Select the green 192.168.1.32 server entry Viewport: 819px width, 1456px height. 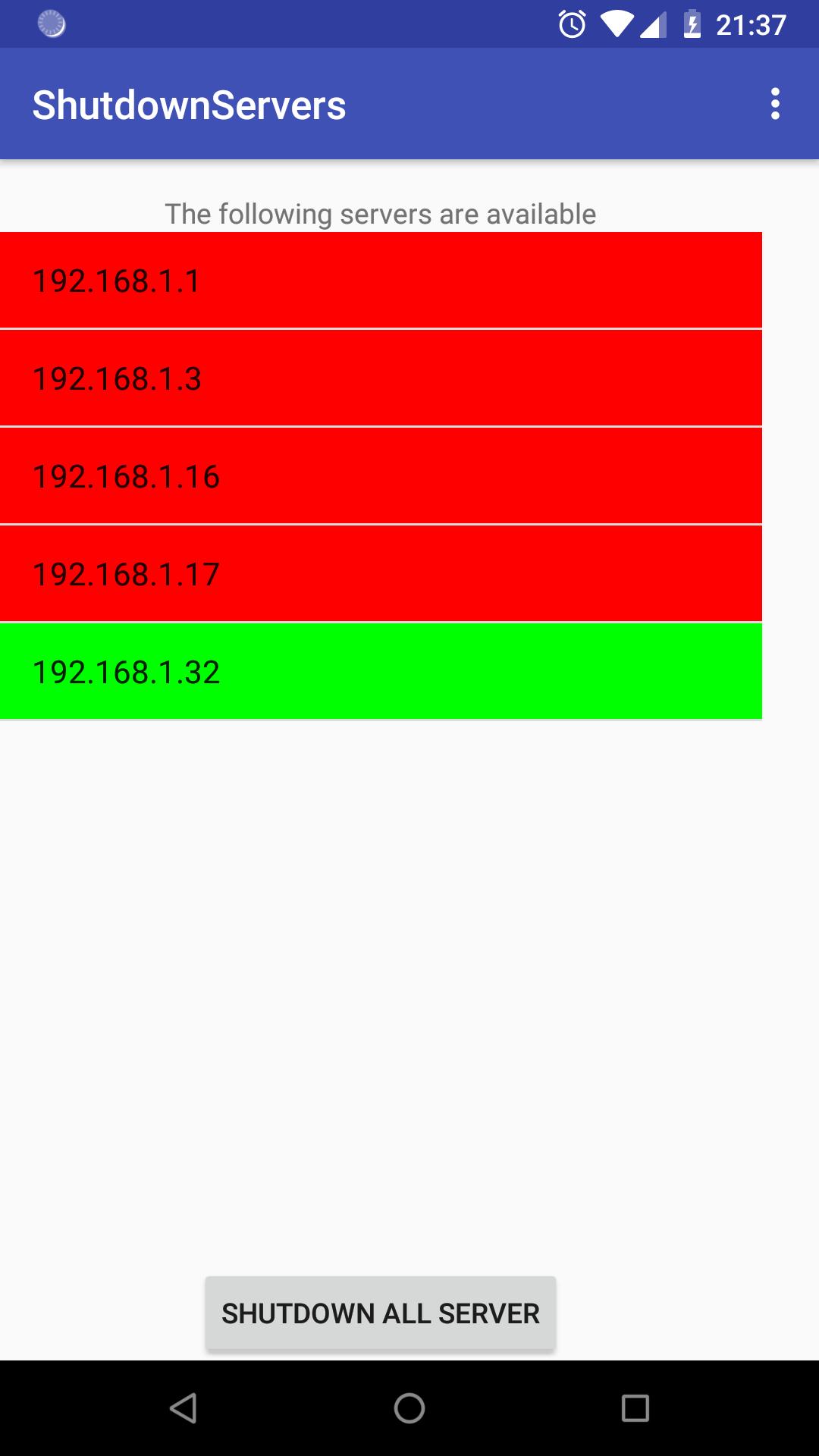click(381, 670)
